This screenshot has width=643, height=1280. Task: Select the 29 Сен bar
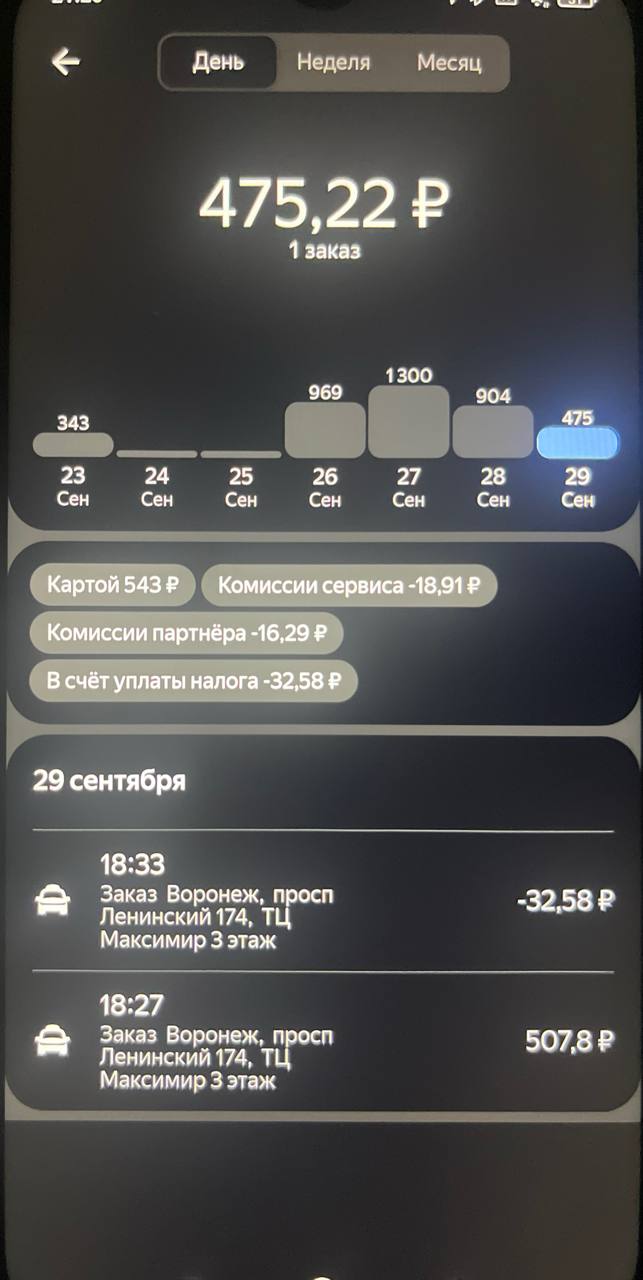point(577,443)
